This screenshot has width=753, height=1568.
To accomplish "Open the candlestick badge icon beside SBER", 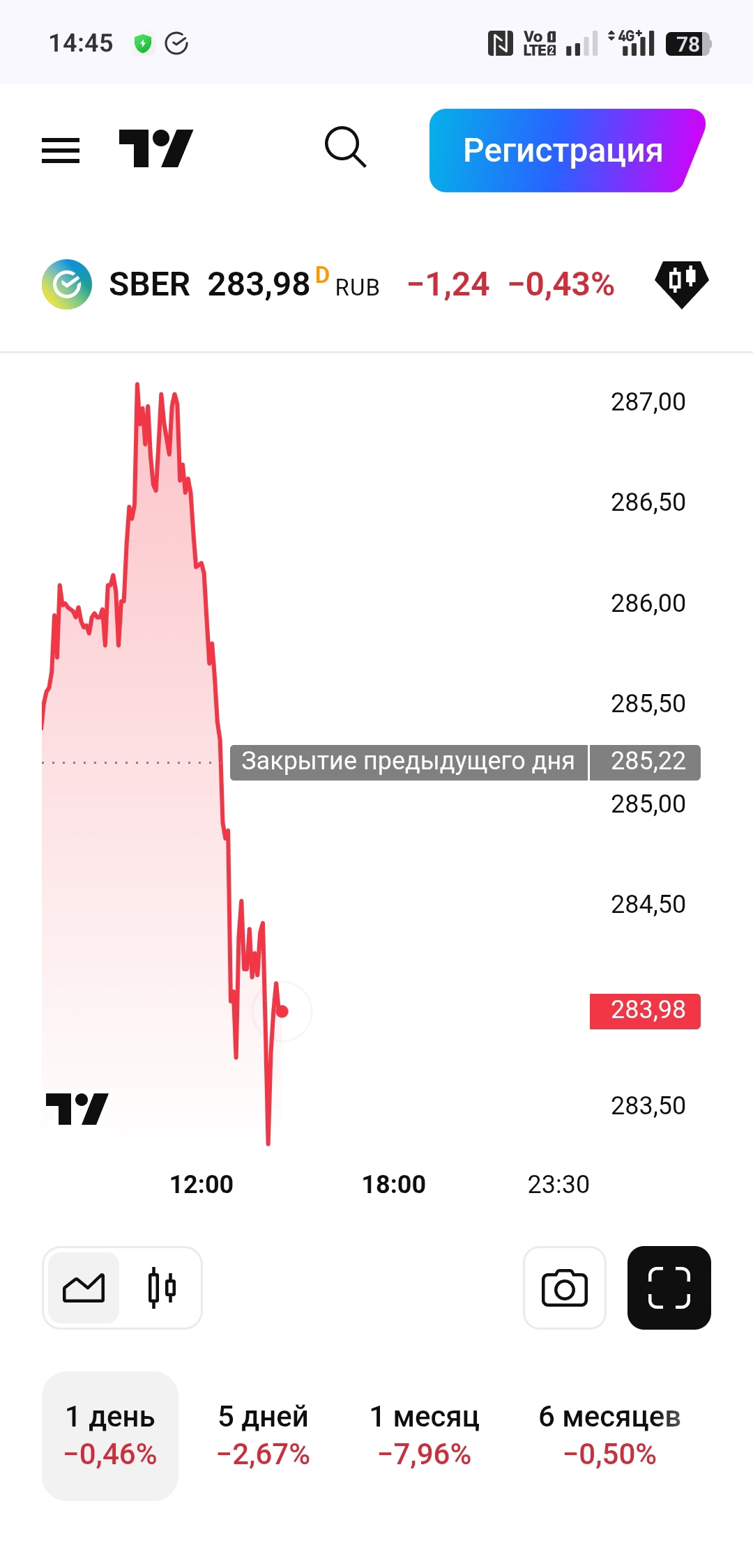I will (x=681, y=283).
